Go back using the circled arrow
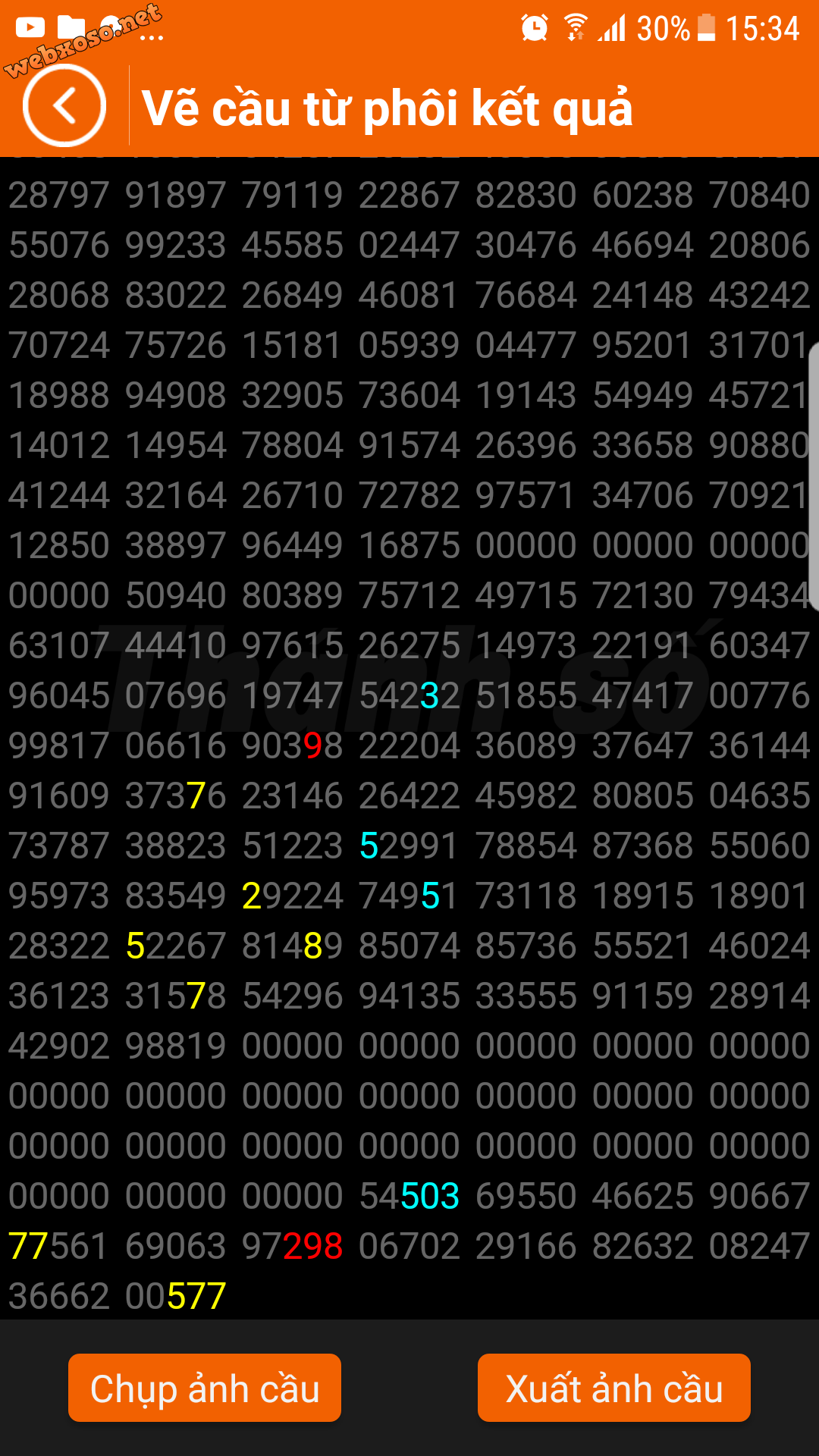 coord(64,105)
